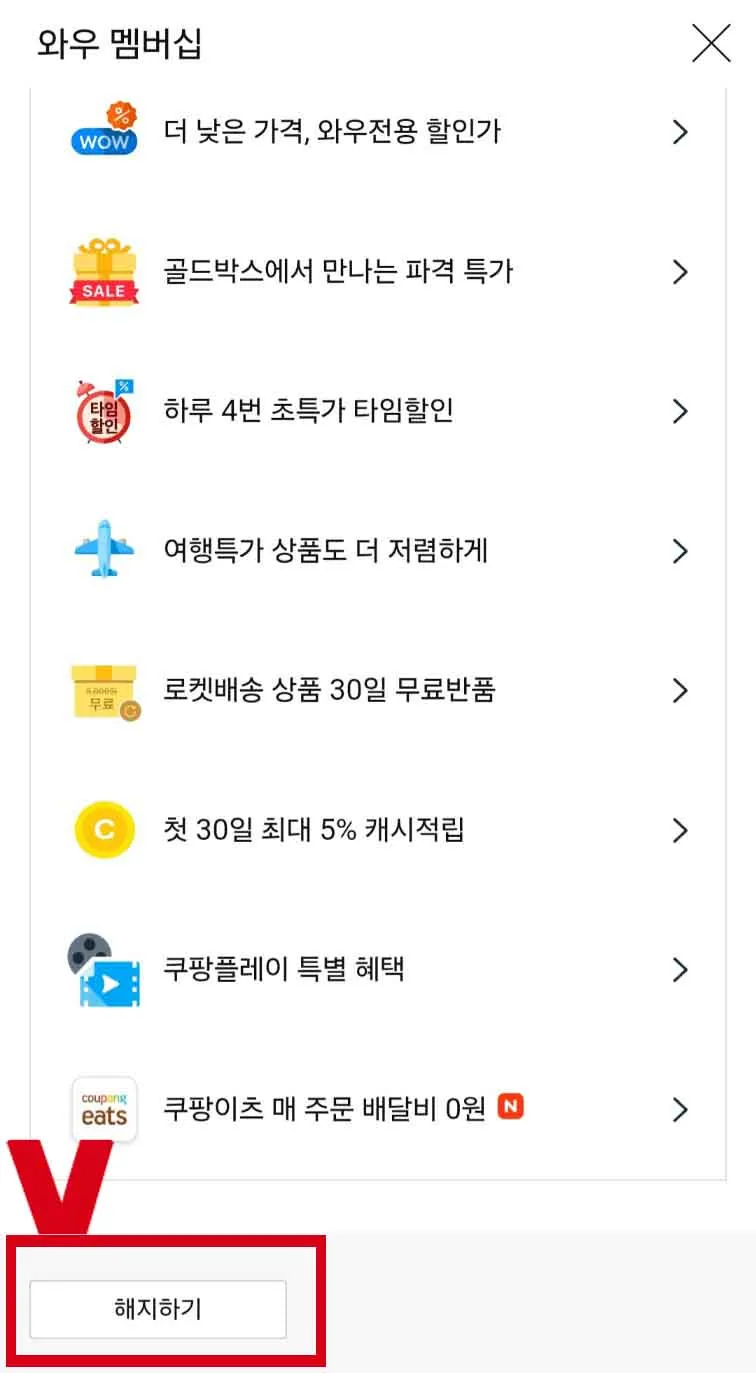Image resolution: width=756 pixels, height=1373 pixels.
Task: Open the 여행특가 상품 chevron arrow
Action: [681, 550]
